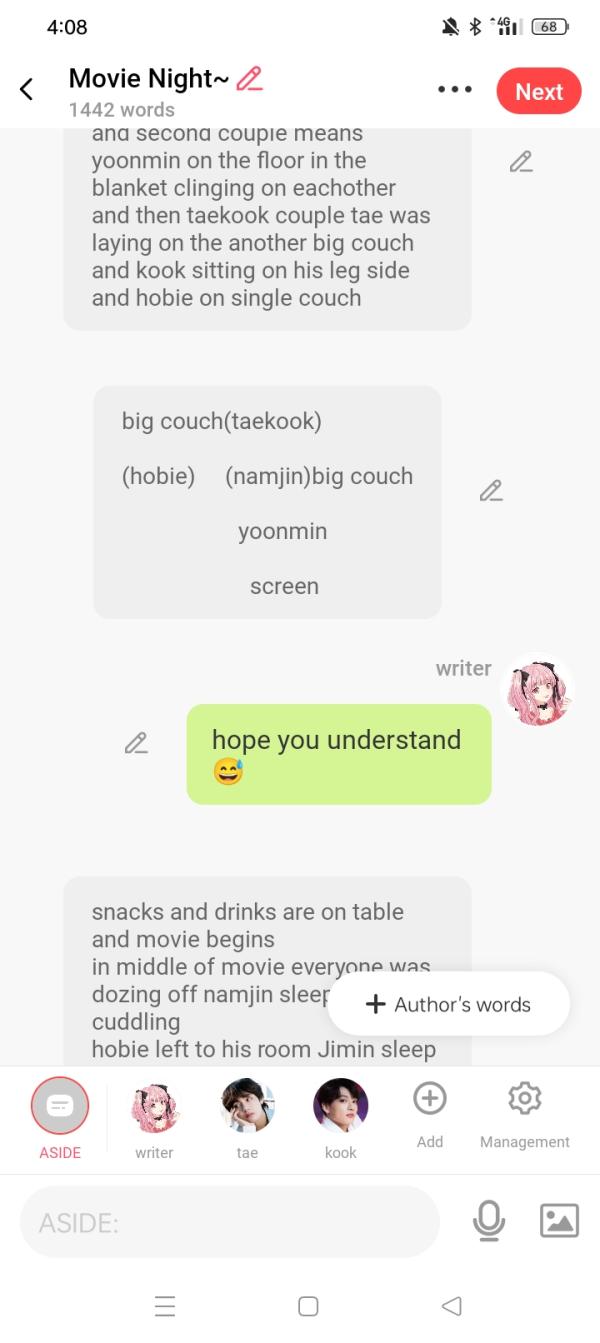Select the ASIDE narrator option
This screenshot has width=600, height=1343.
tap(60, 1106)
